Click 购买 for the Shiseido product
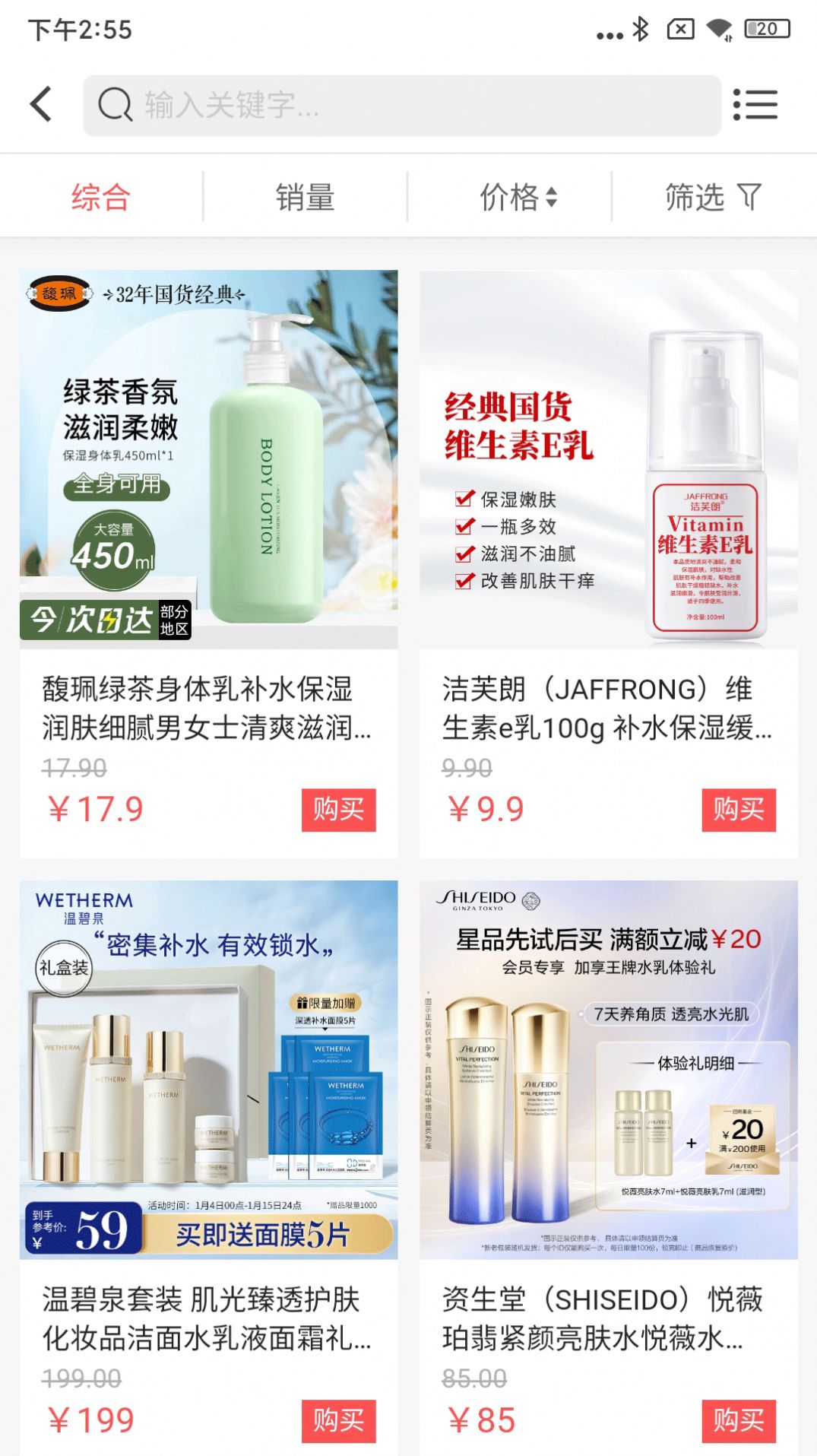The image size is (817, 1456). click(739, 1420)
